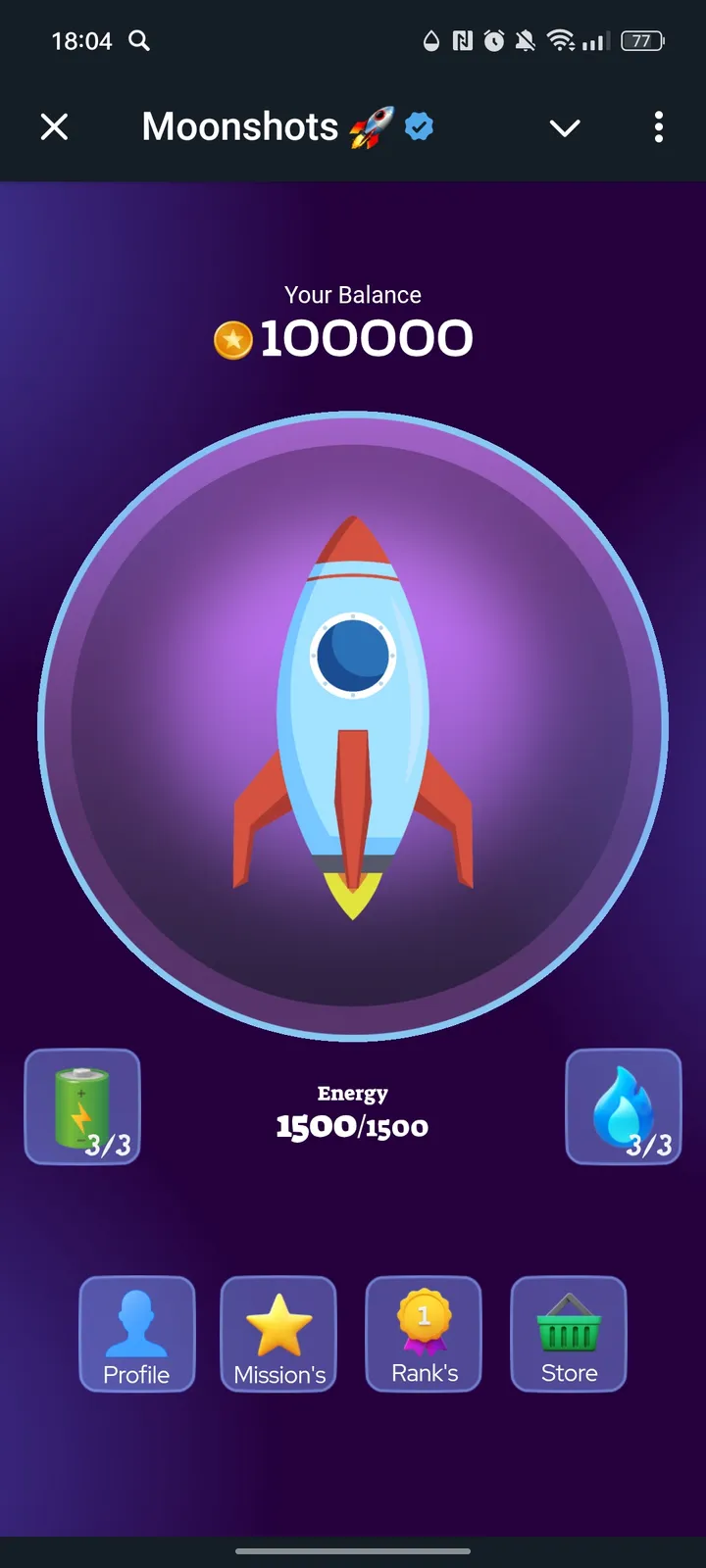Activate the energy battery booster
The height and width of the screenshot is (1568, 706).
82,1105
